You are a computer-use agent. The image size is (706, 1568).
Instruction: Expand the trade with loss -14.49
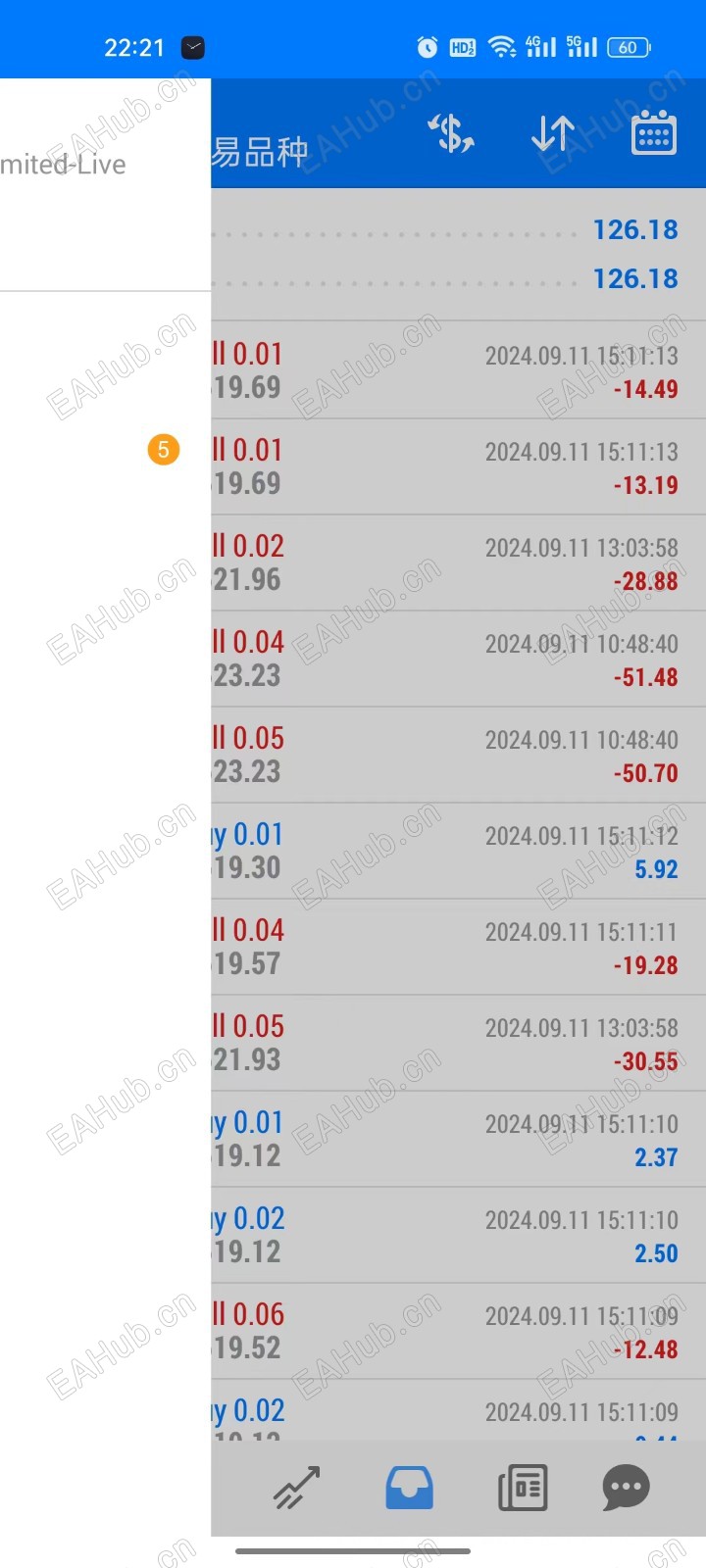pos(458,371)
